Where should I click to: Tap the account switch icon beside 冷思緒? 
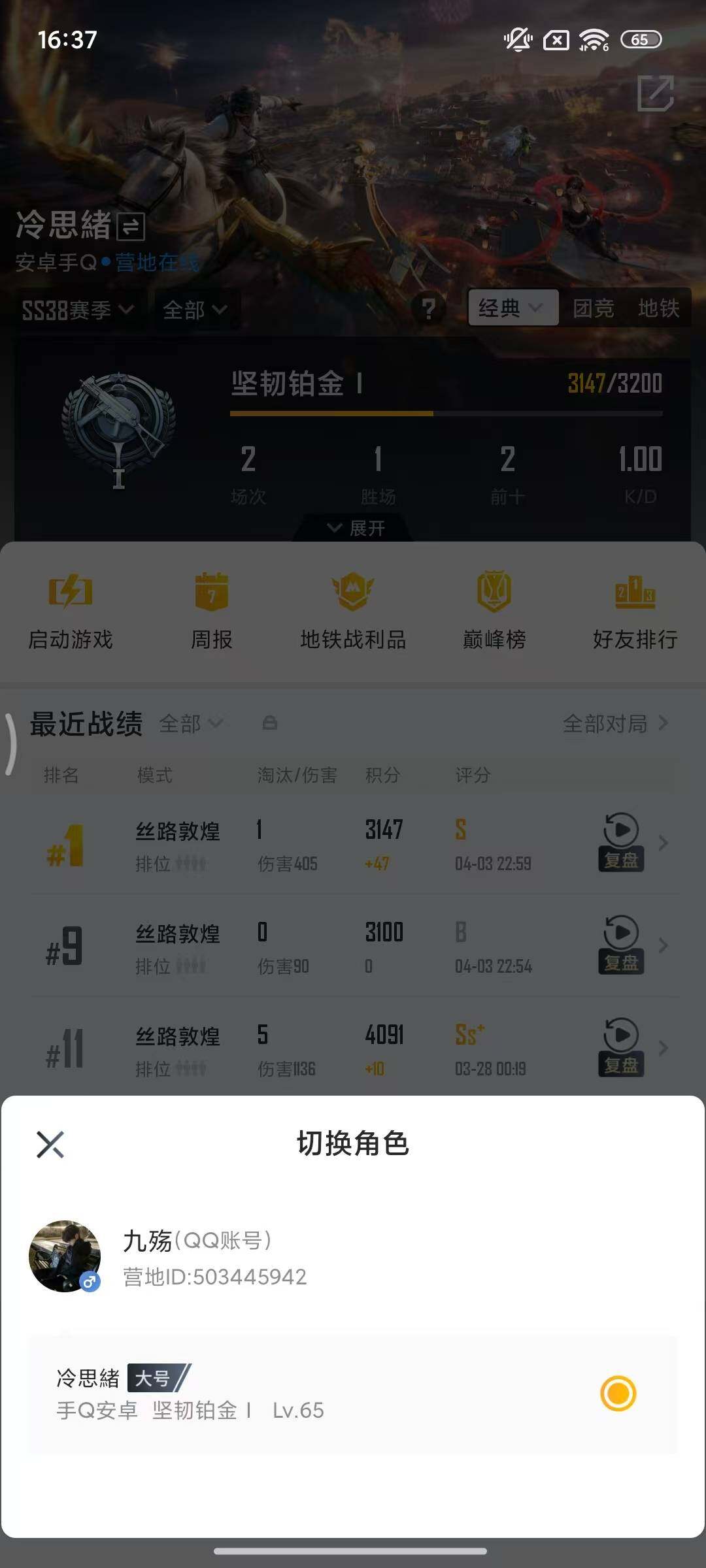tap(128, 227)
